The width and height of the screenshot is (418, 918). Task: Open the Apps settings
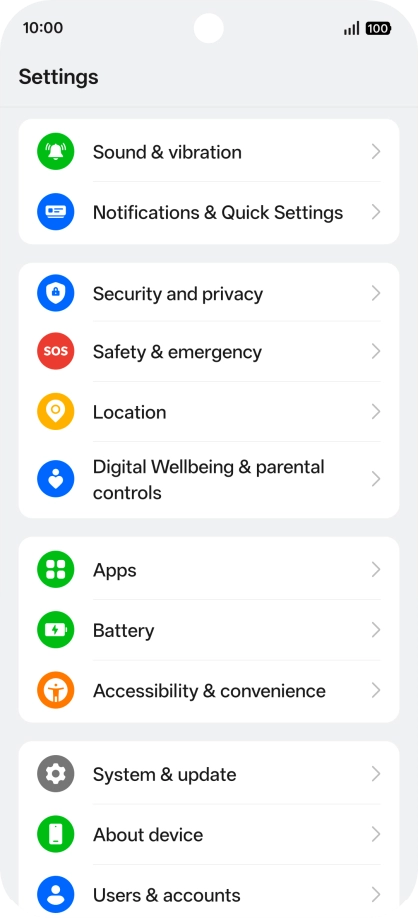(x=209, y=569)
